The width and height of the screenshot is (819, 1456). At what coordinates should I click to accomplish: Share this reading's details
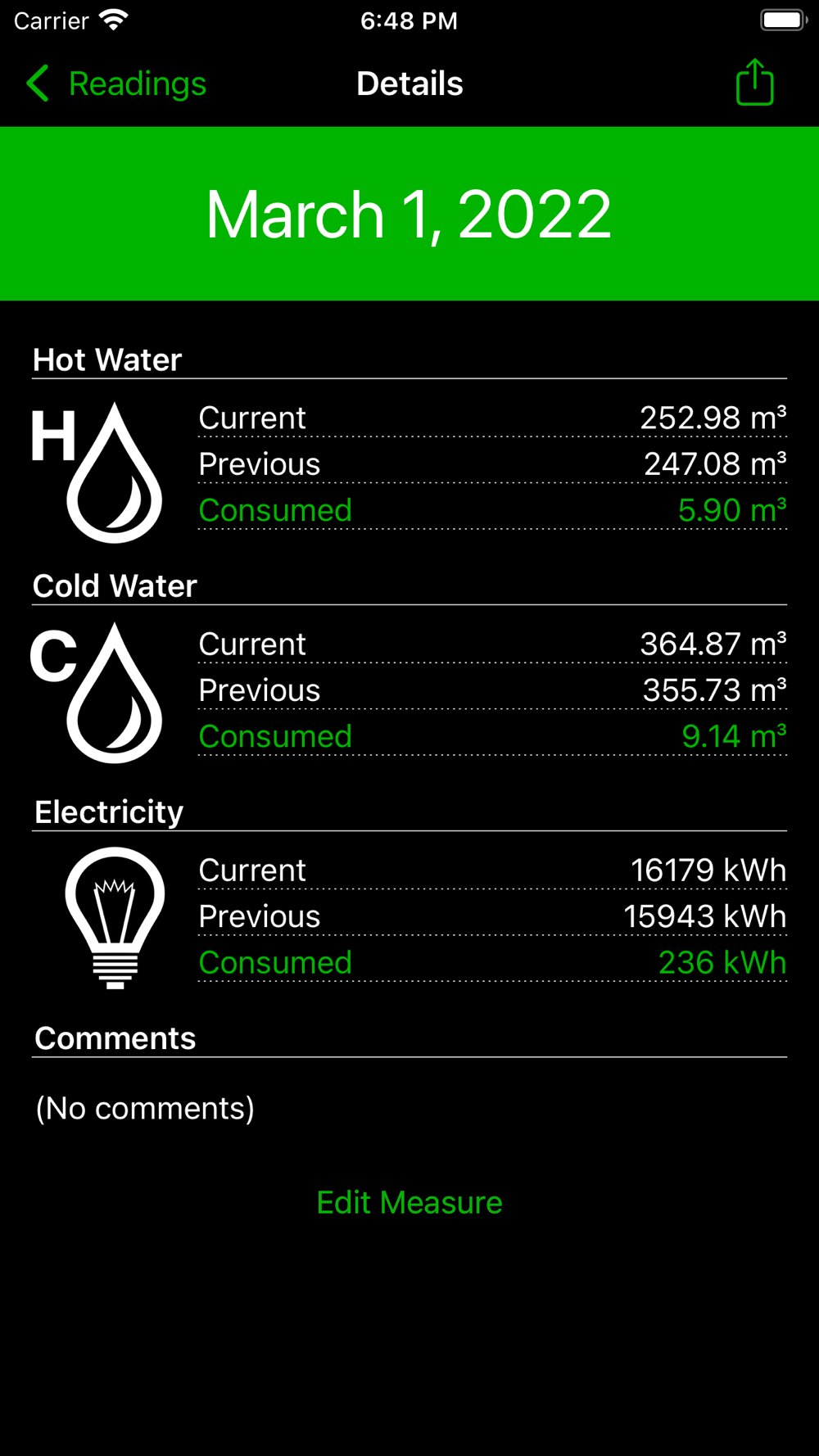[x=754, y=83]
